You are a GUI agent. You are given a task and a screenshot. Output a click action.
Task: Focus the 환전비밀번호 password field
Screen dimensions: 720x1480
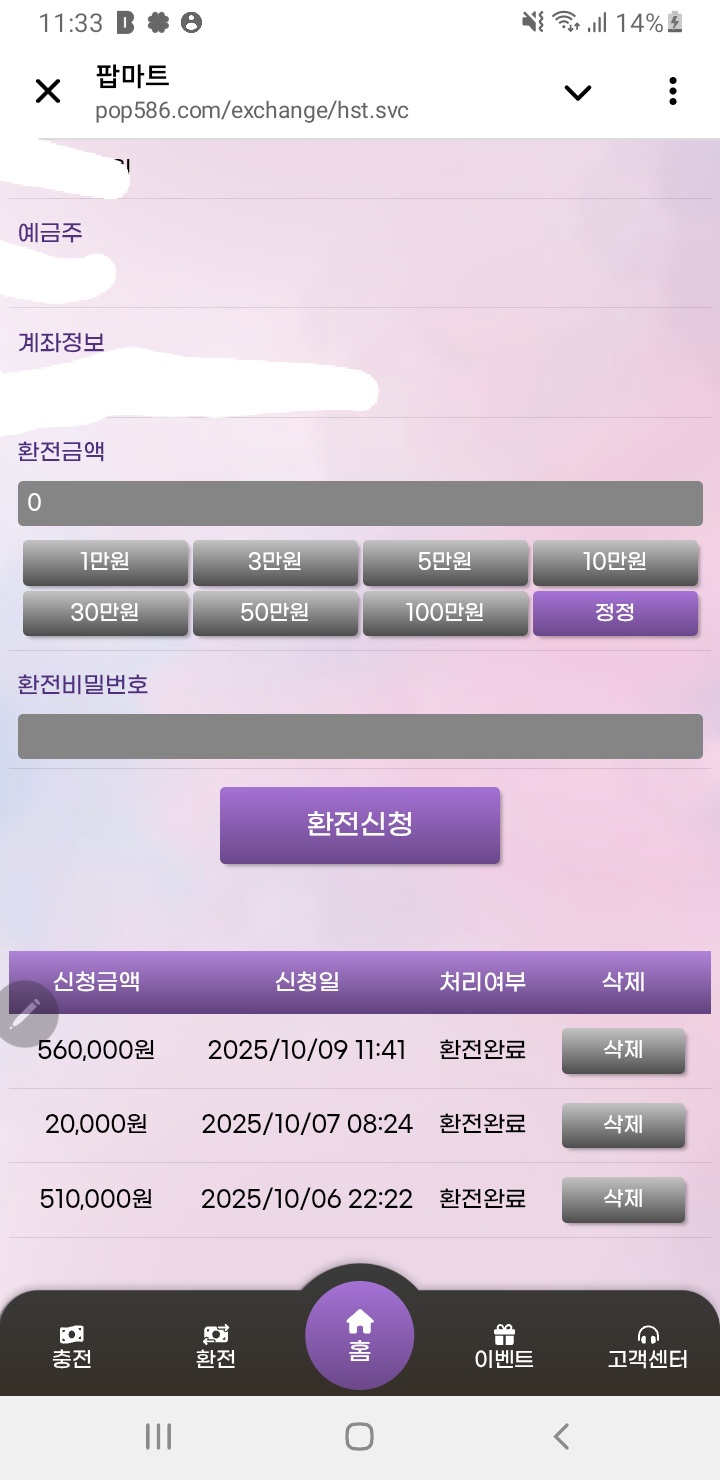(x=360, y=736)
